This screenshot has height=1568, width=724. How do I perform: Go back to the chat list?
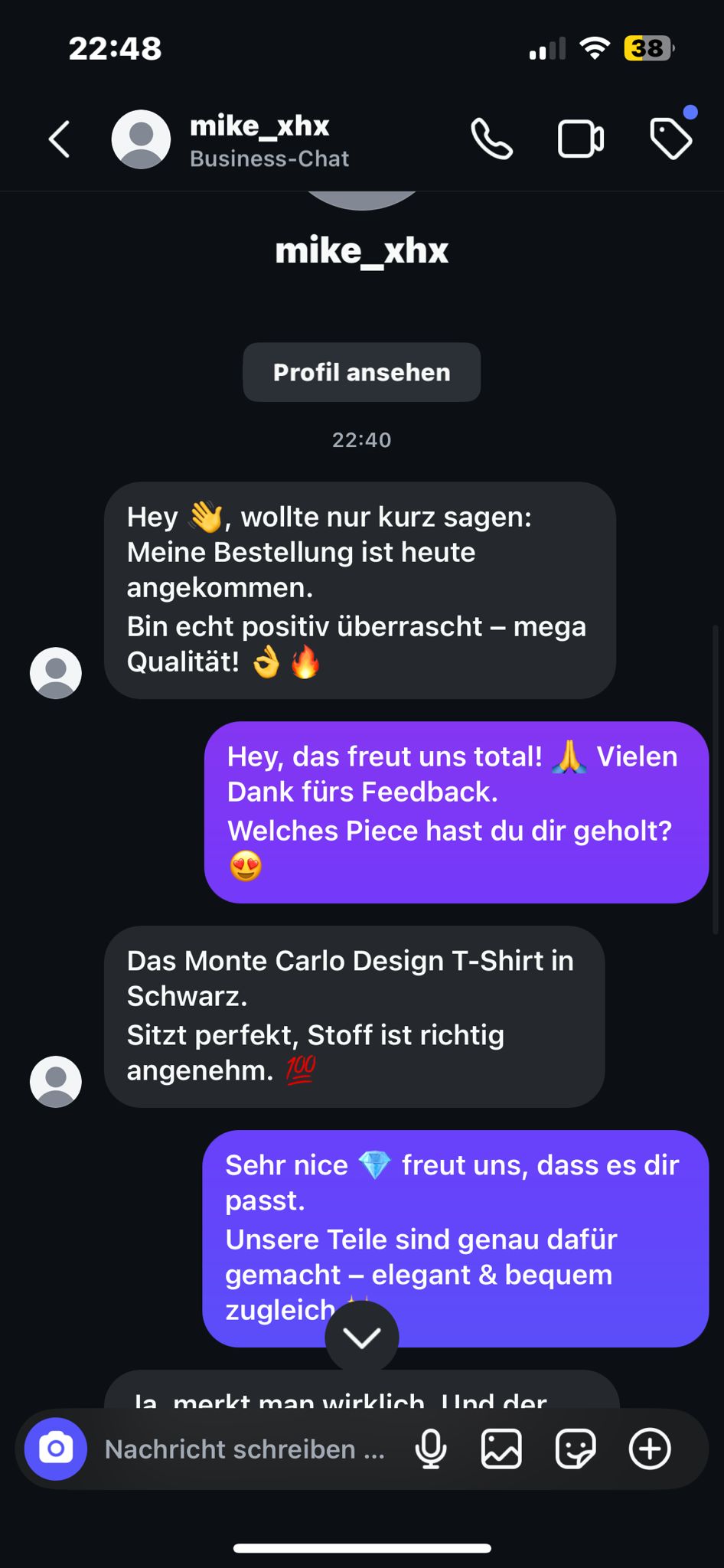[60, 139]
